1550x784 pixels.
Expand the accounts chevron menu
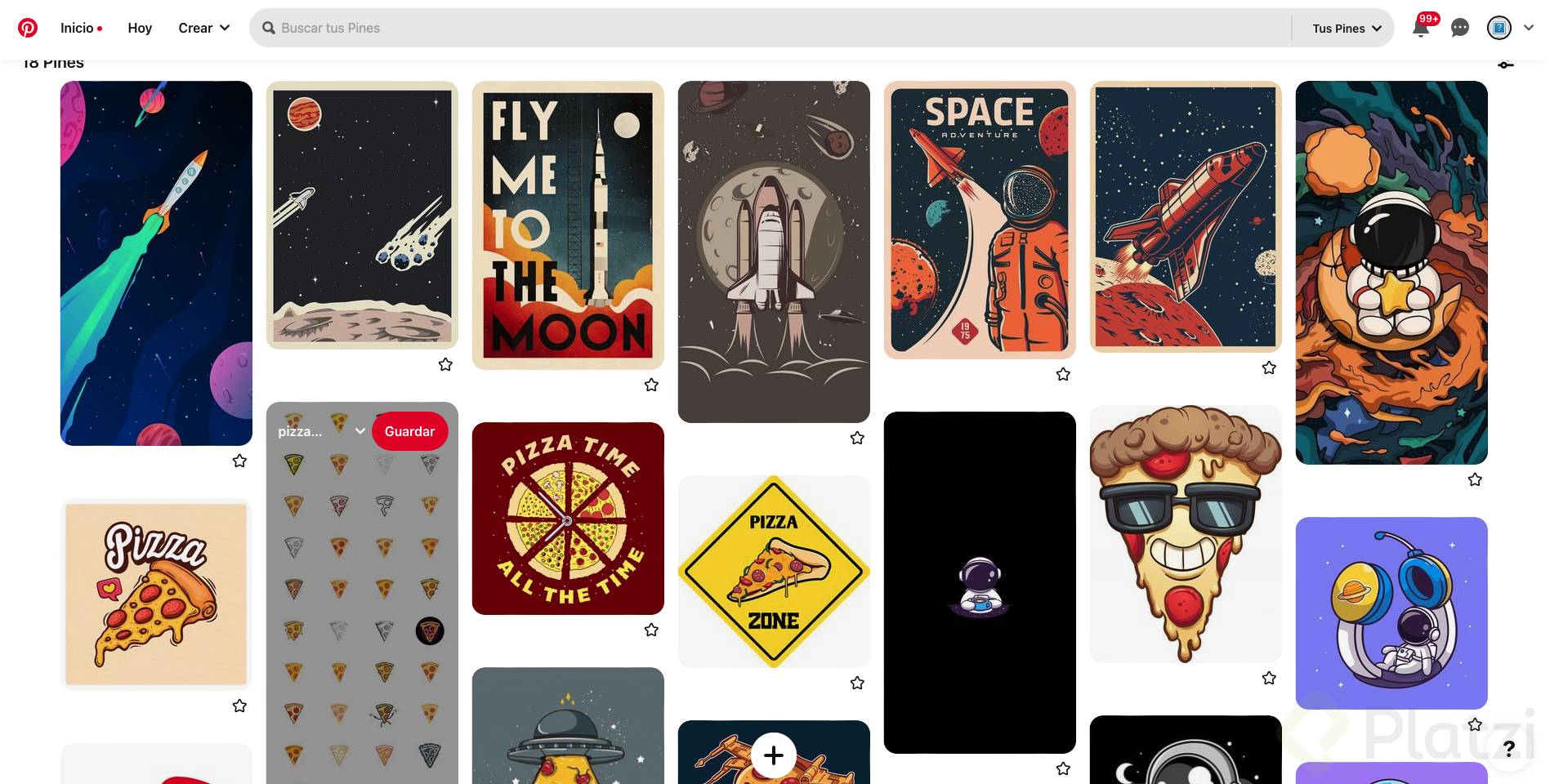tap(1528, 28)
